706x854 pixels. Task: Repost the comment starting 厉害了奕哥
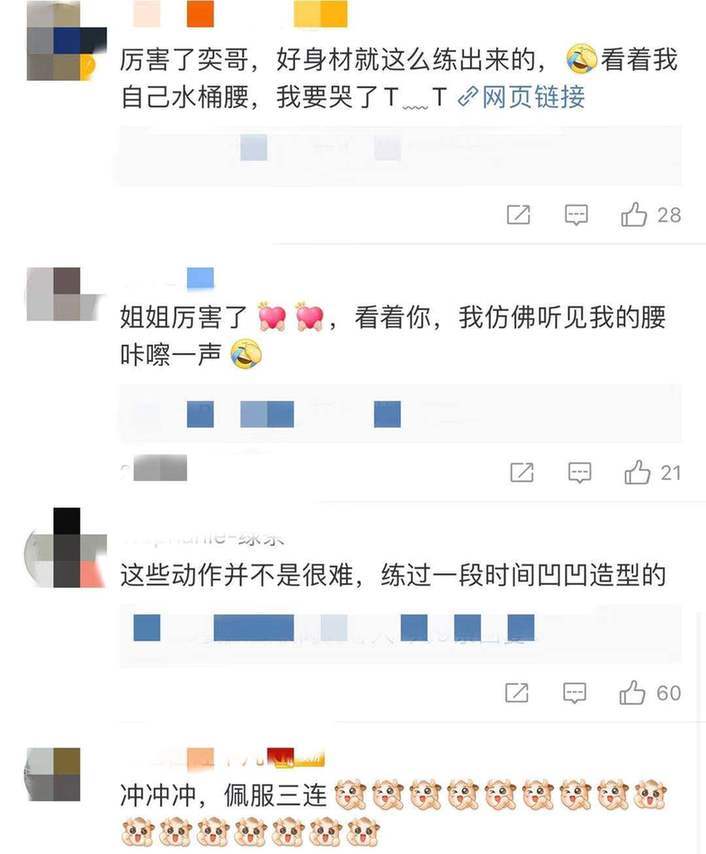pos(518,214)
